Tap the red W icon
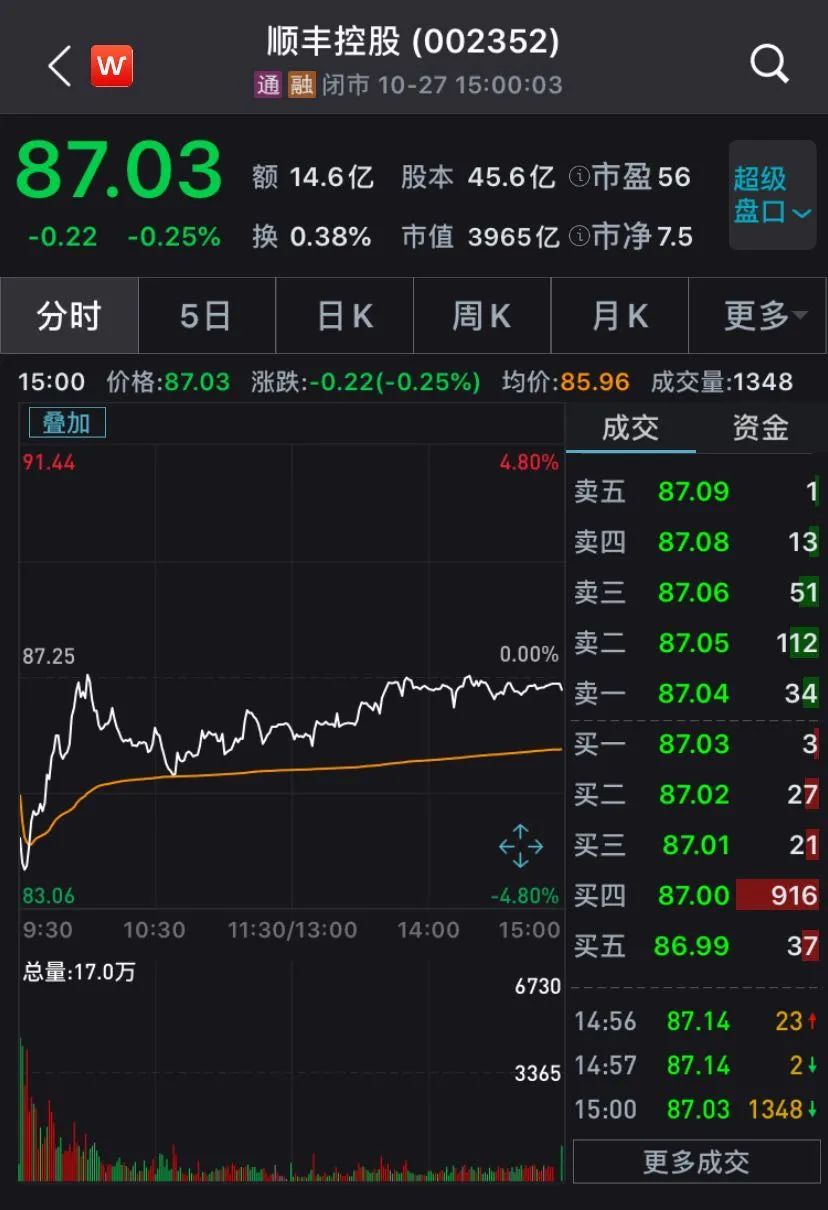The width and height of the screenshot is (828, 1210). click(x=112, y=66)
